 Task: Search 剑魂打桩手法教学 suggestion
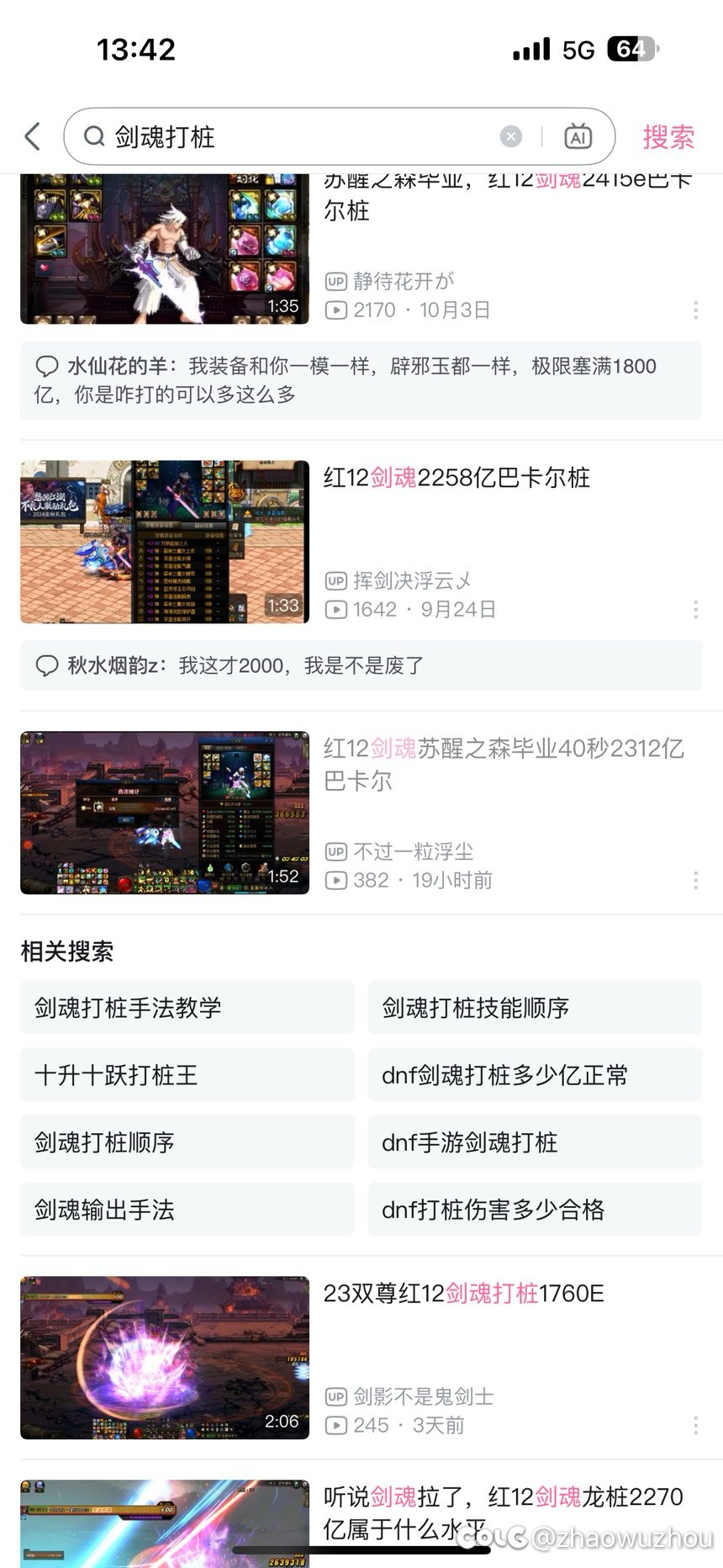click(187, 1007)
